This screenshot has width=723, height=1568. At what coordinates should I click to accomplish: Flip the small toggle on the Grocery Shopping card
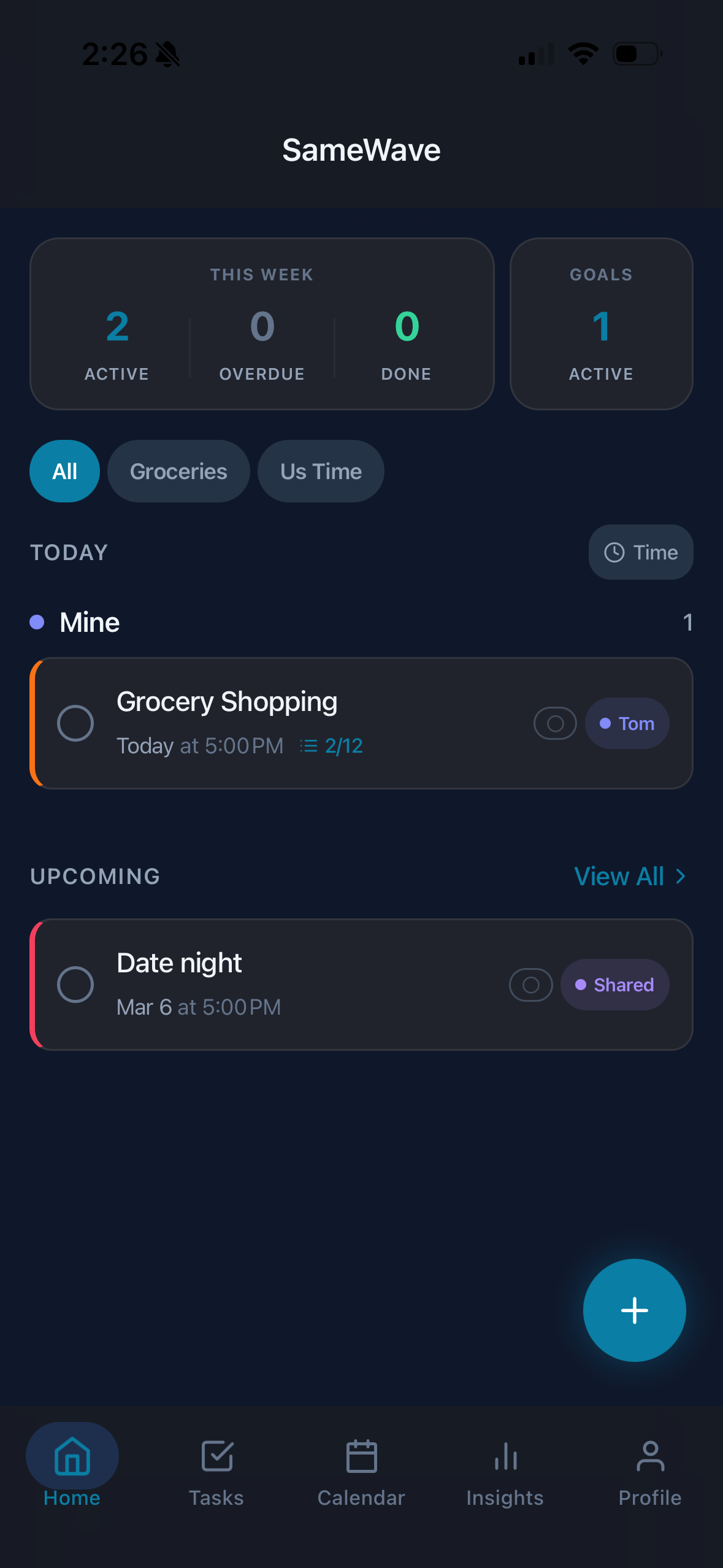(x=554, y=723)
